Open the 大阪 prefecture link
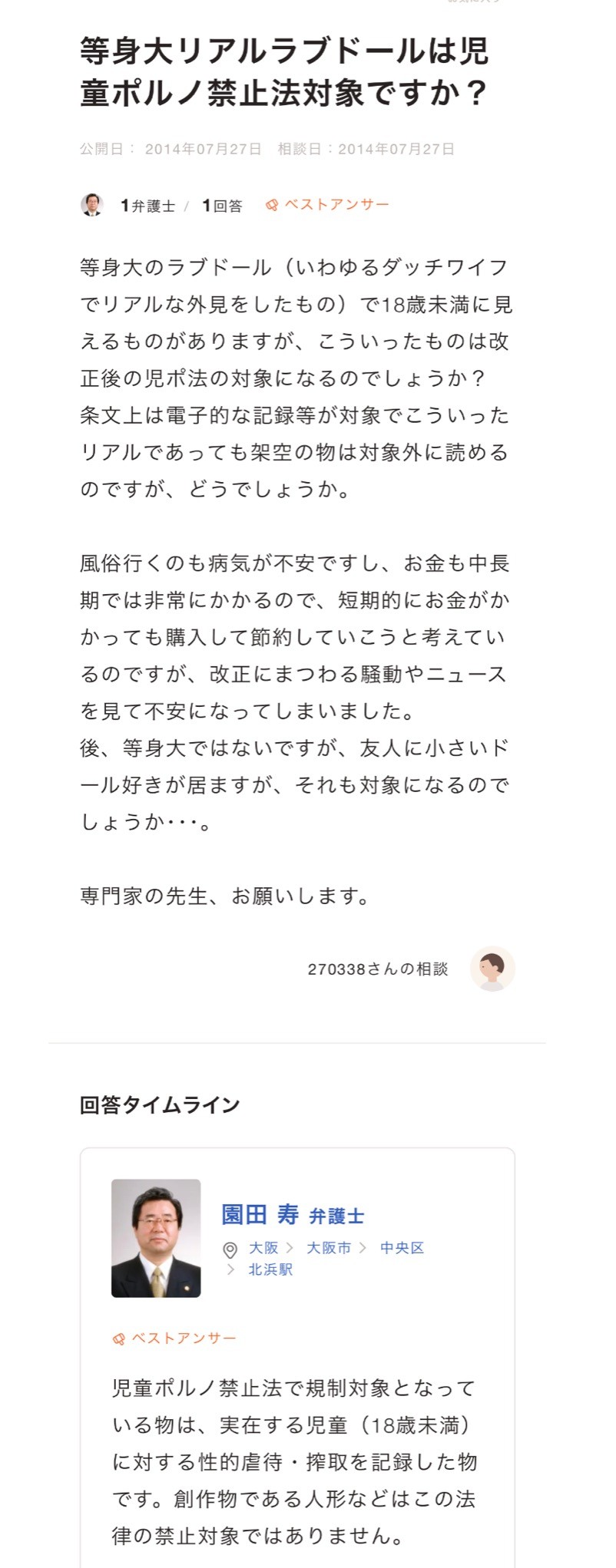The width and height of the screenshot is (616, 1568). [x=263, y=1248]
